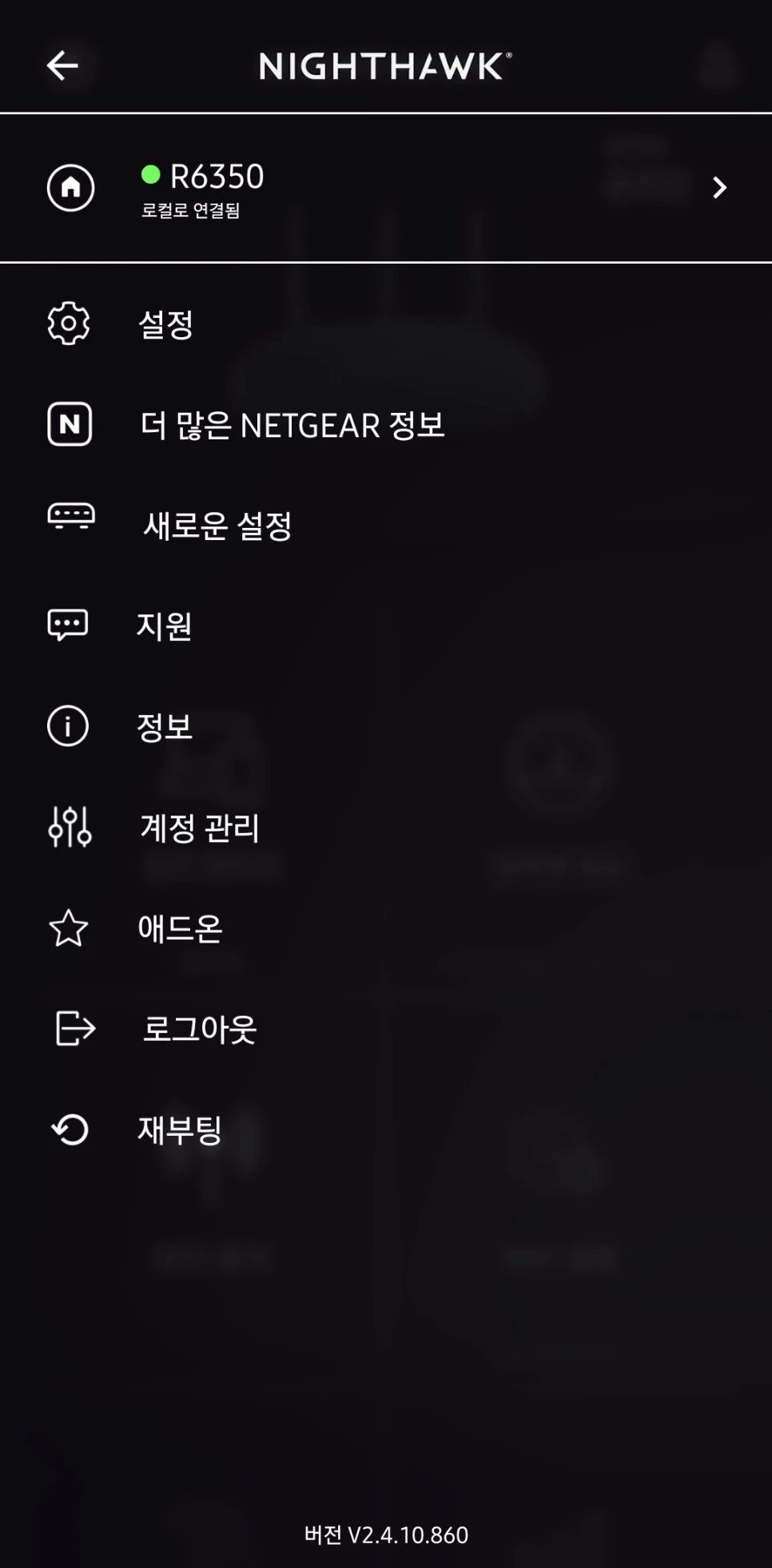772x1568 pixels.
Task: Open the Settings gear icon
Action: coord(70,323)
